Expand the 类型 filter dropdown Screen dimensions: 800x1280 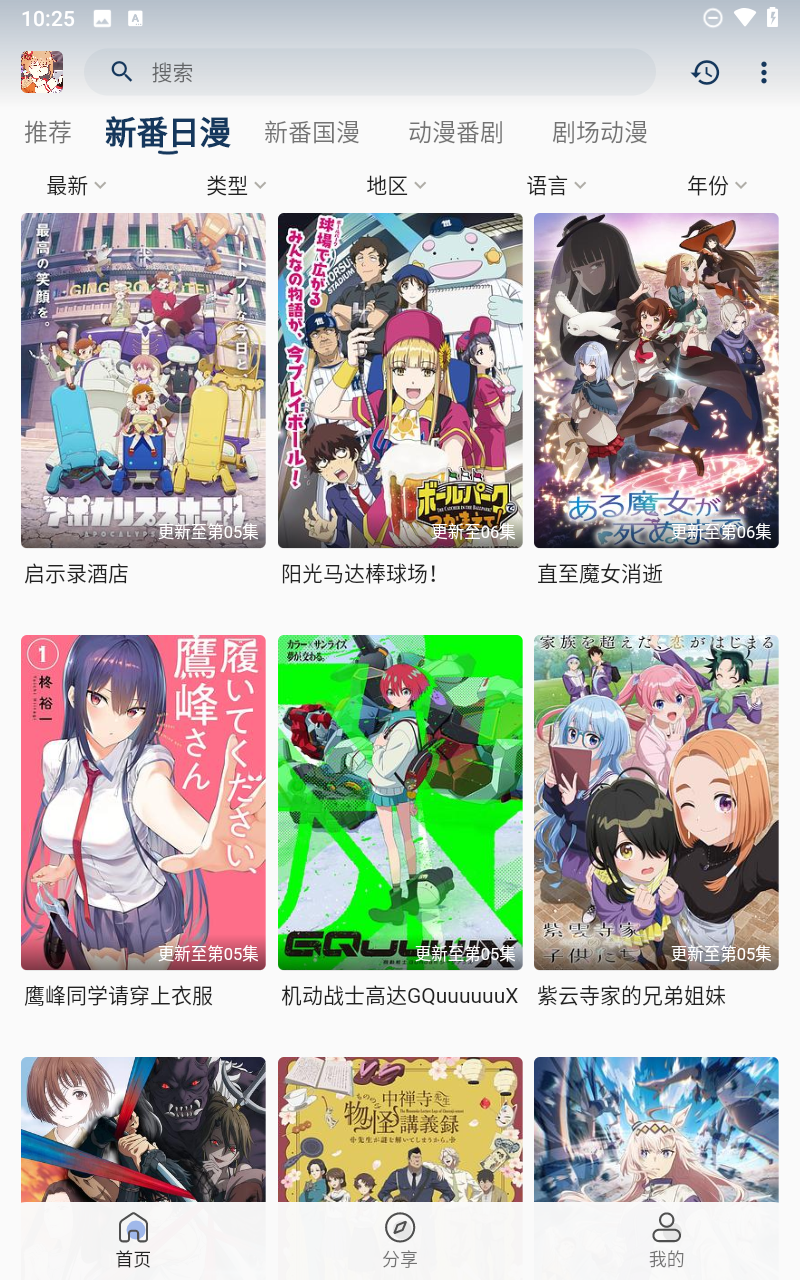(236, 185)
